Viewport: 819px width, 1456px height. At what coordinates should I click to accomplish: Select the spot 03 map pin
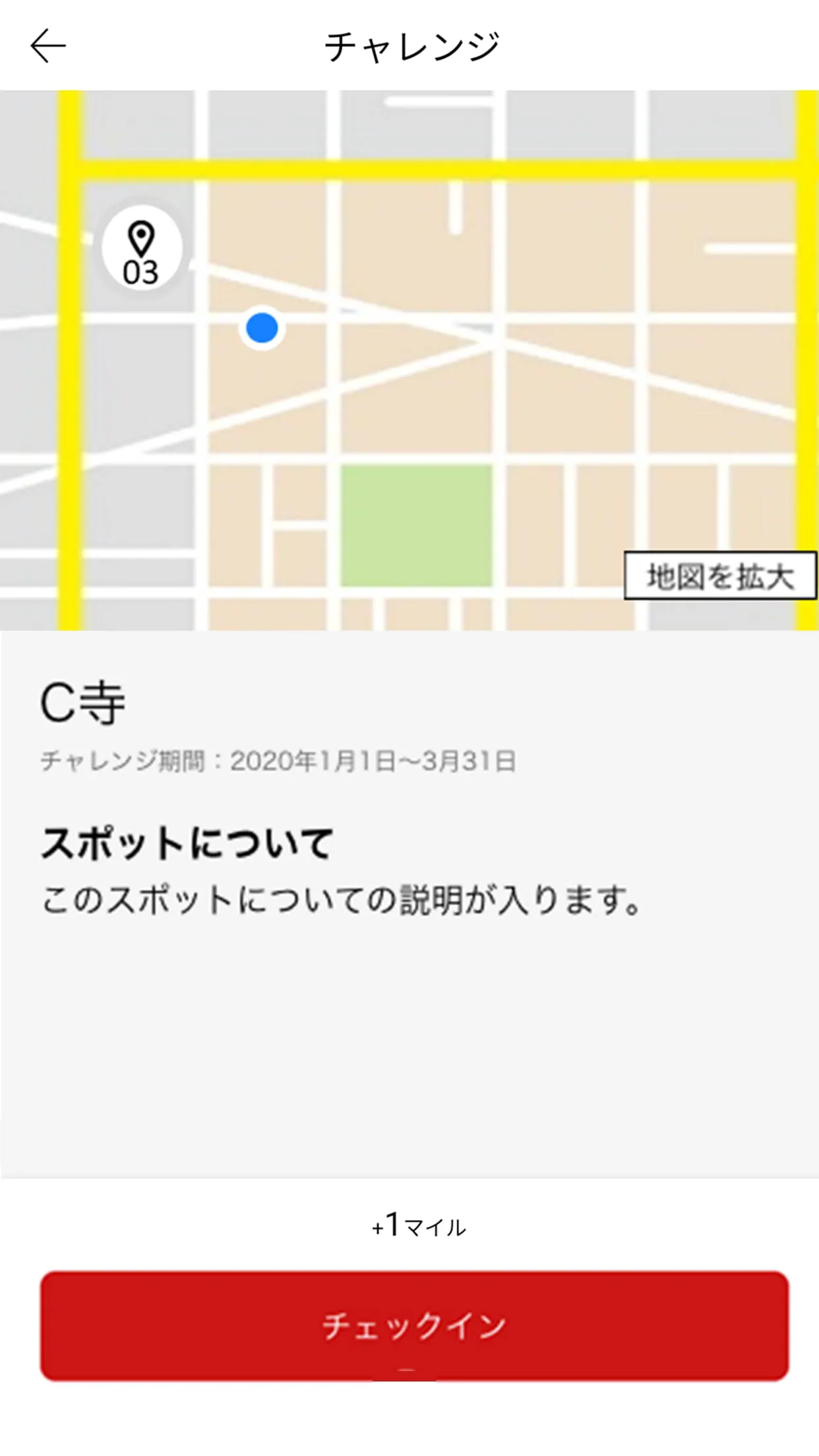pyautogui.click(x=141, y=249)
